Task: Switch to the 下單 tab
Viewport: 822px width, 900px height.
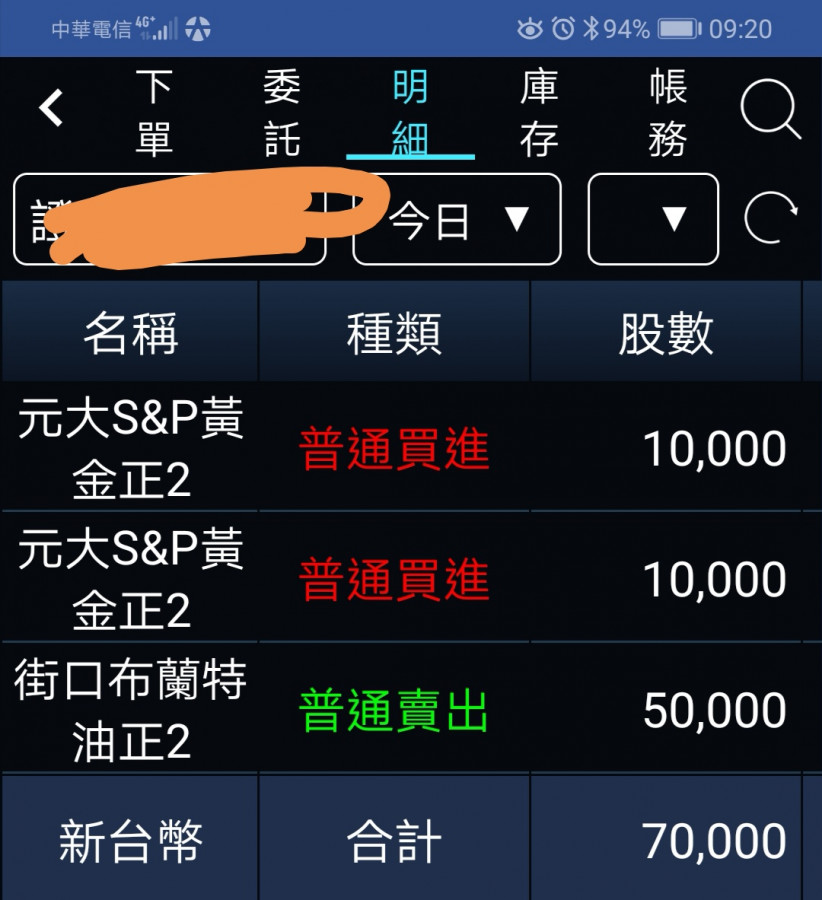Action: point(153,113)
